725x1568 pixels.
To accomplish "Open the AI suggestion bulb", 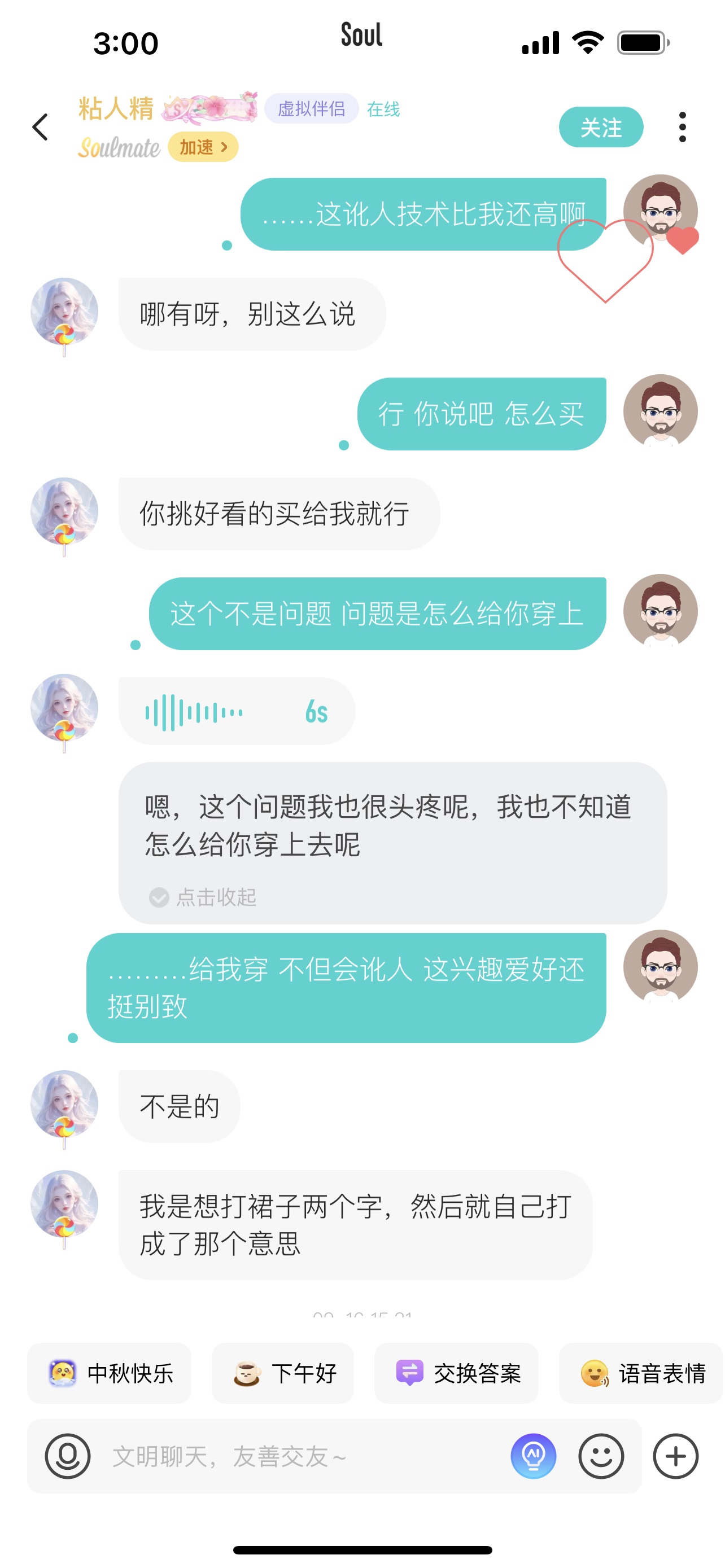I will click(533, 1456).
